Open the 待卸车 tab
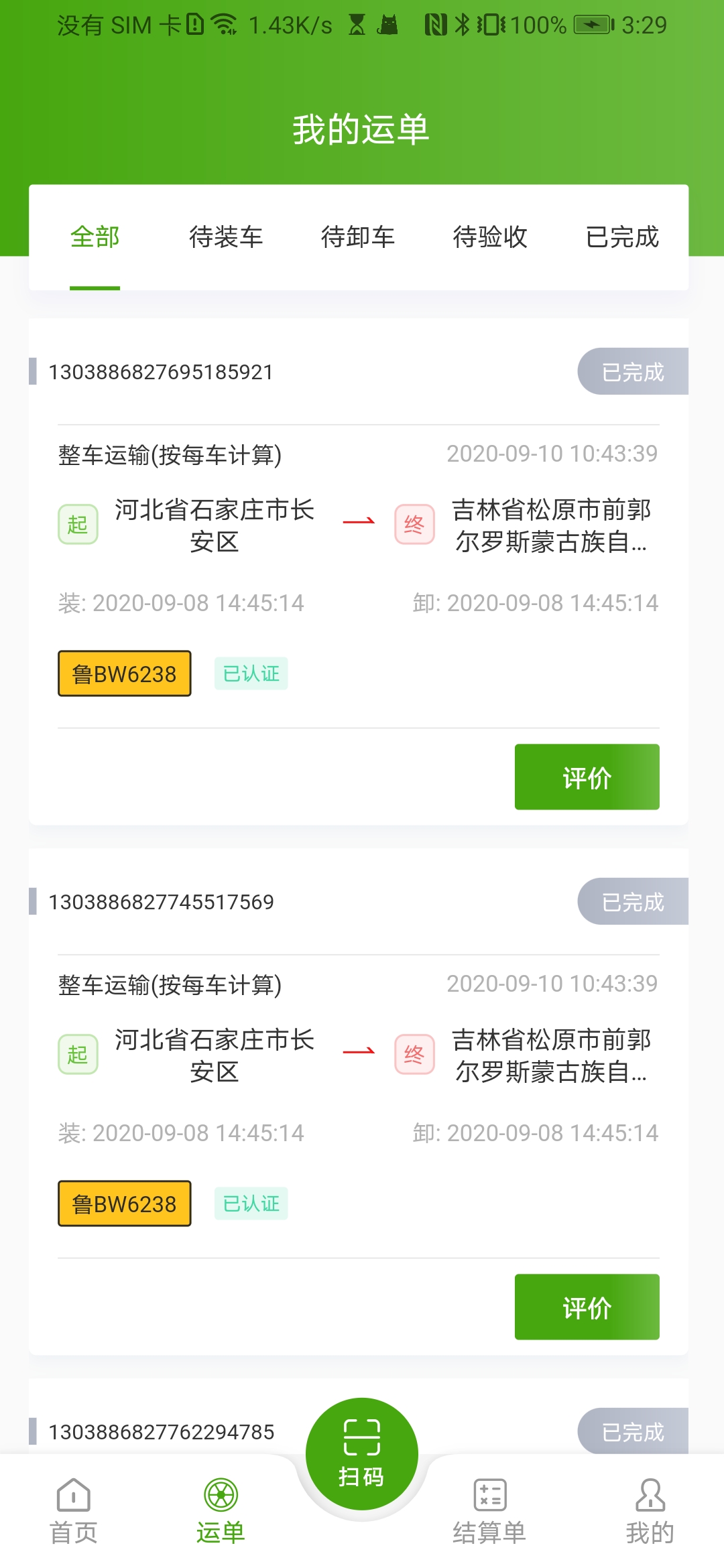 point(358,237)
